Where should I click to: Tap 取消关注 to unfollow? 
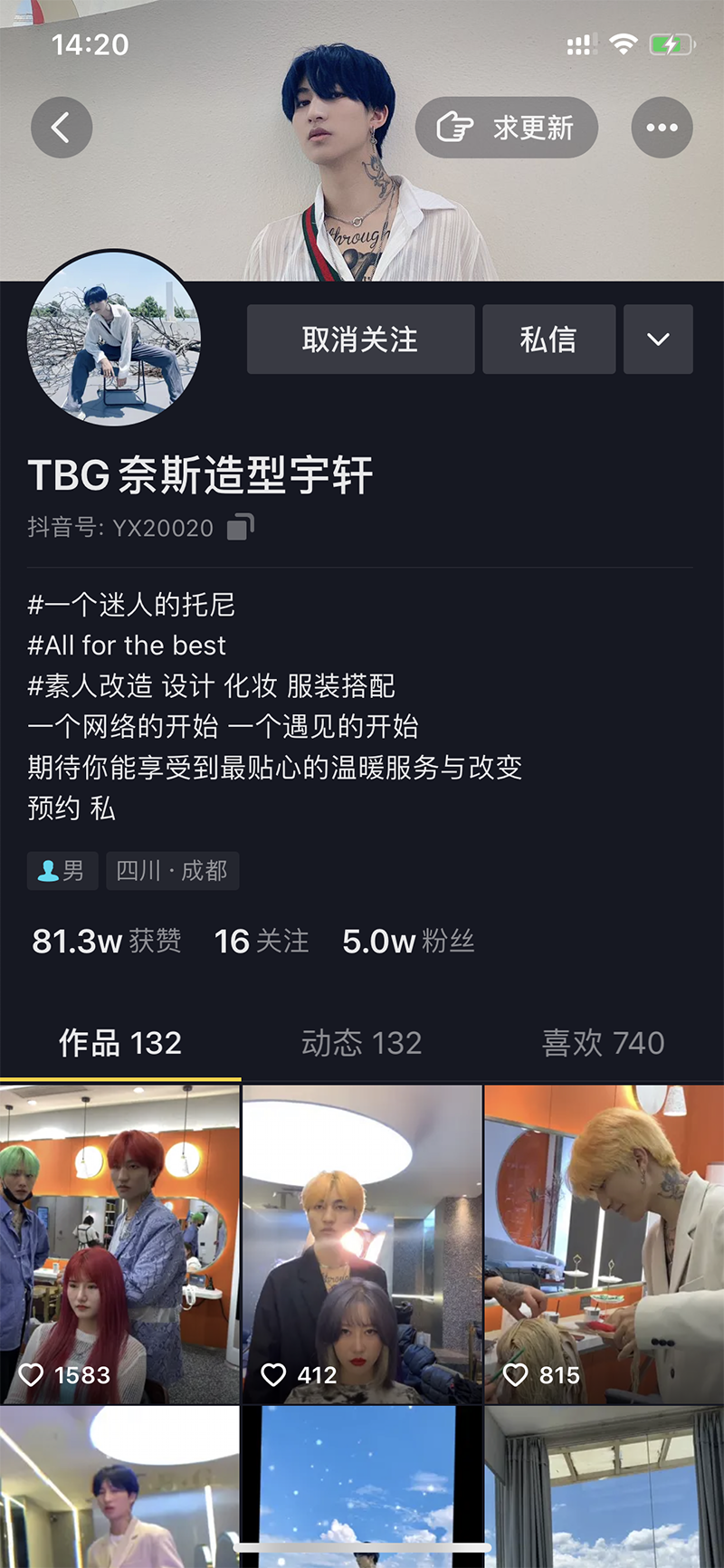tap(360, 339)
